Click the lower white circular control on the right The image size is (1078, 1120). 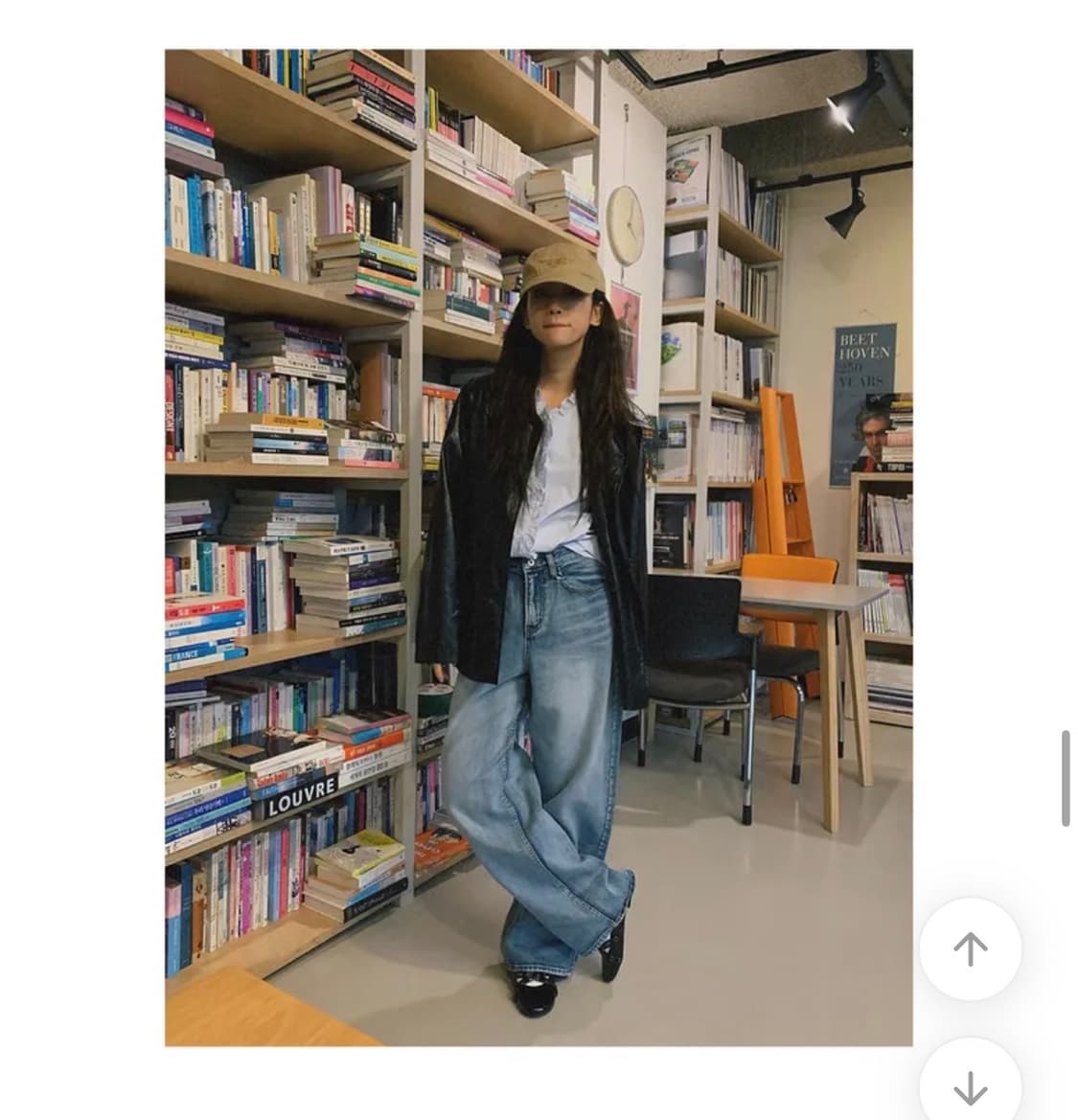971,1087
